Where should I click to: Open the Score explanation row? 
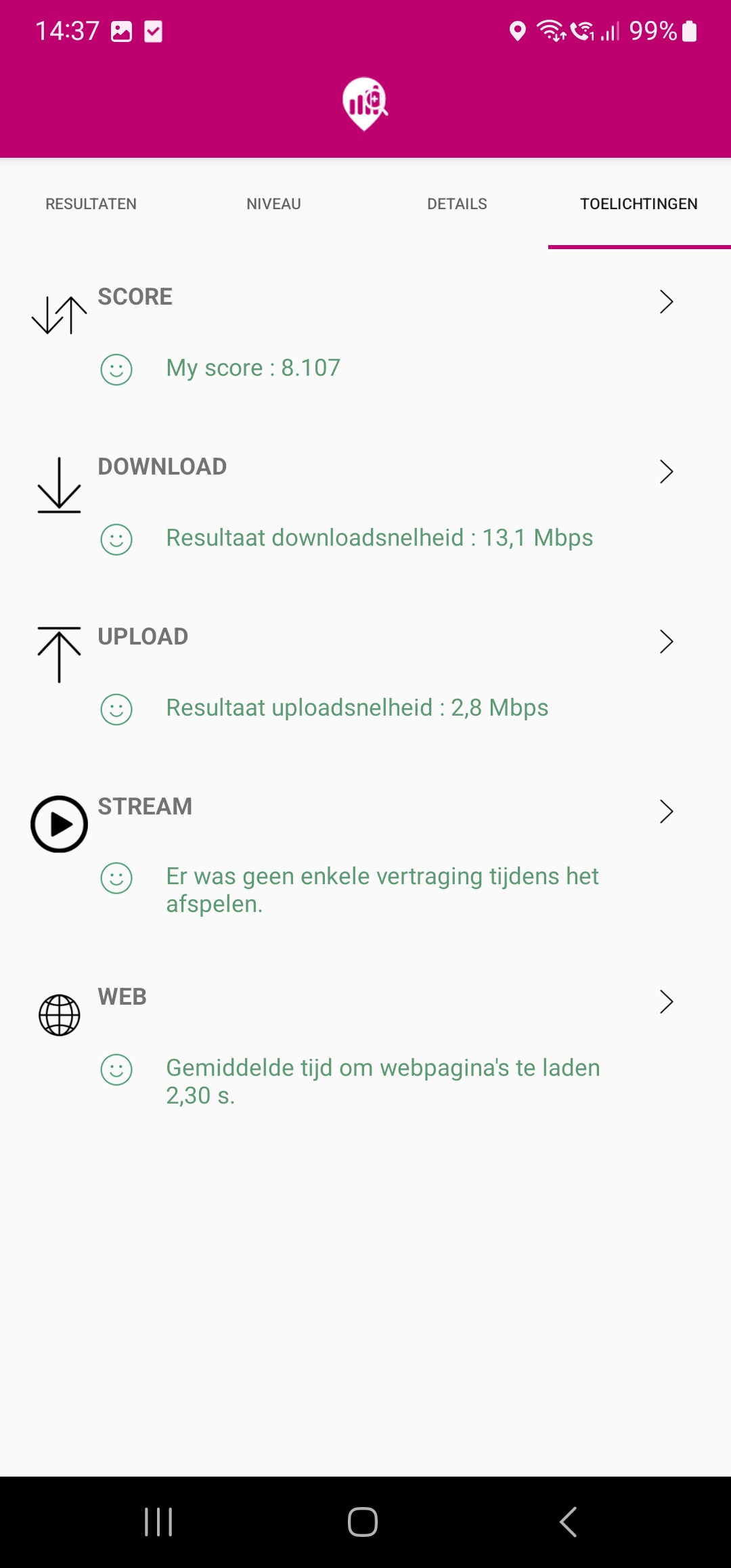666,302
